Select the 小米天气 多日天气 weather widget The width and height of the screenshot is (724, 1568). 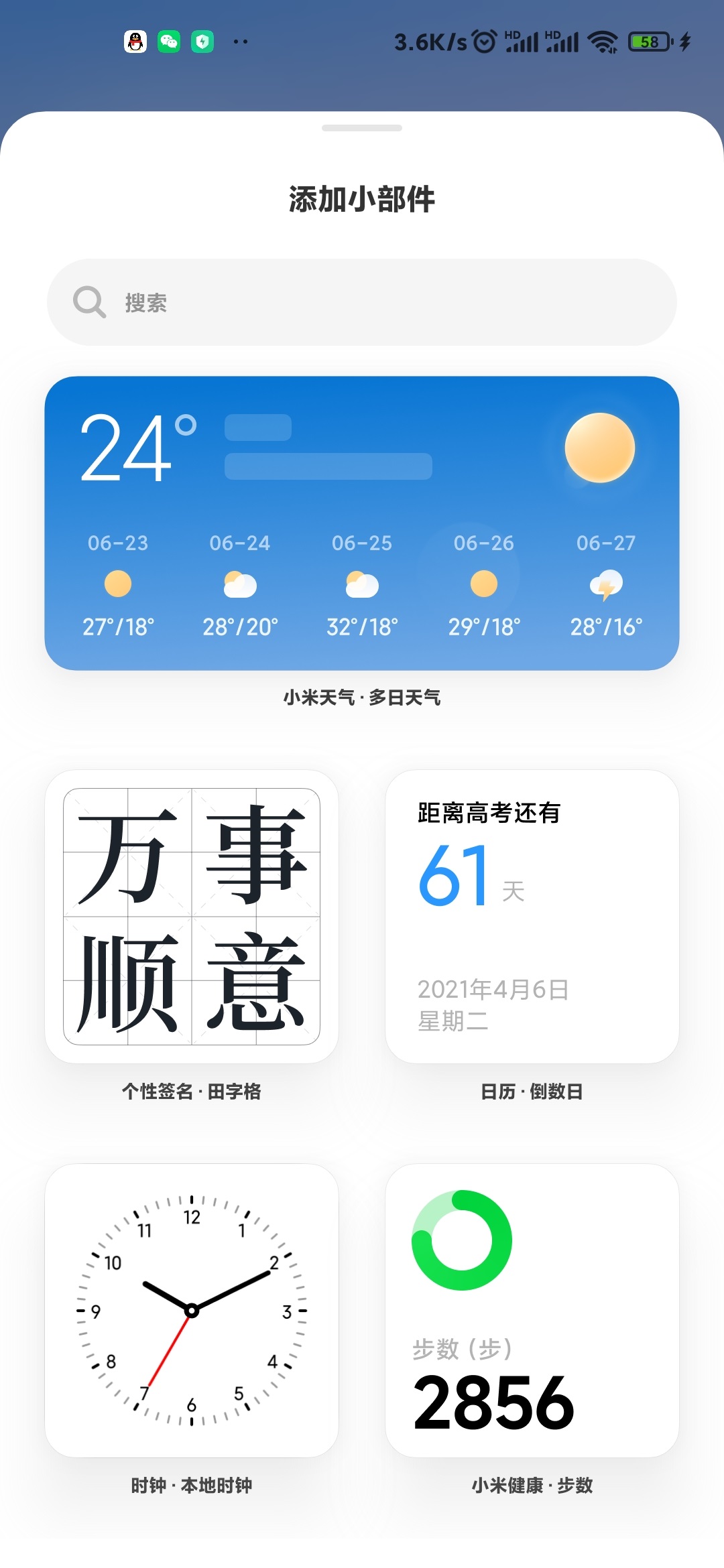[x=362, y=523]
